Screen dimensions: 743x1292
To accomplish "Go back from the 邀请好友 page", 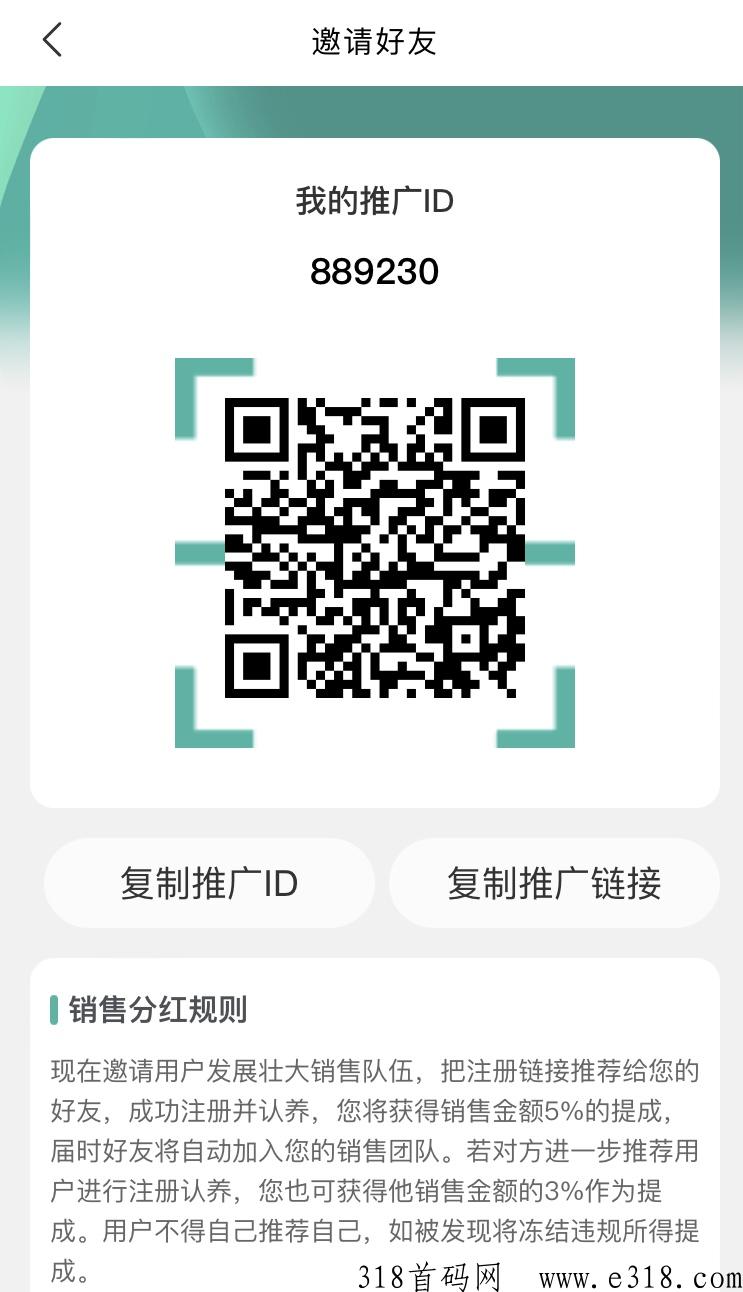I will (x=52, y=41).
